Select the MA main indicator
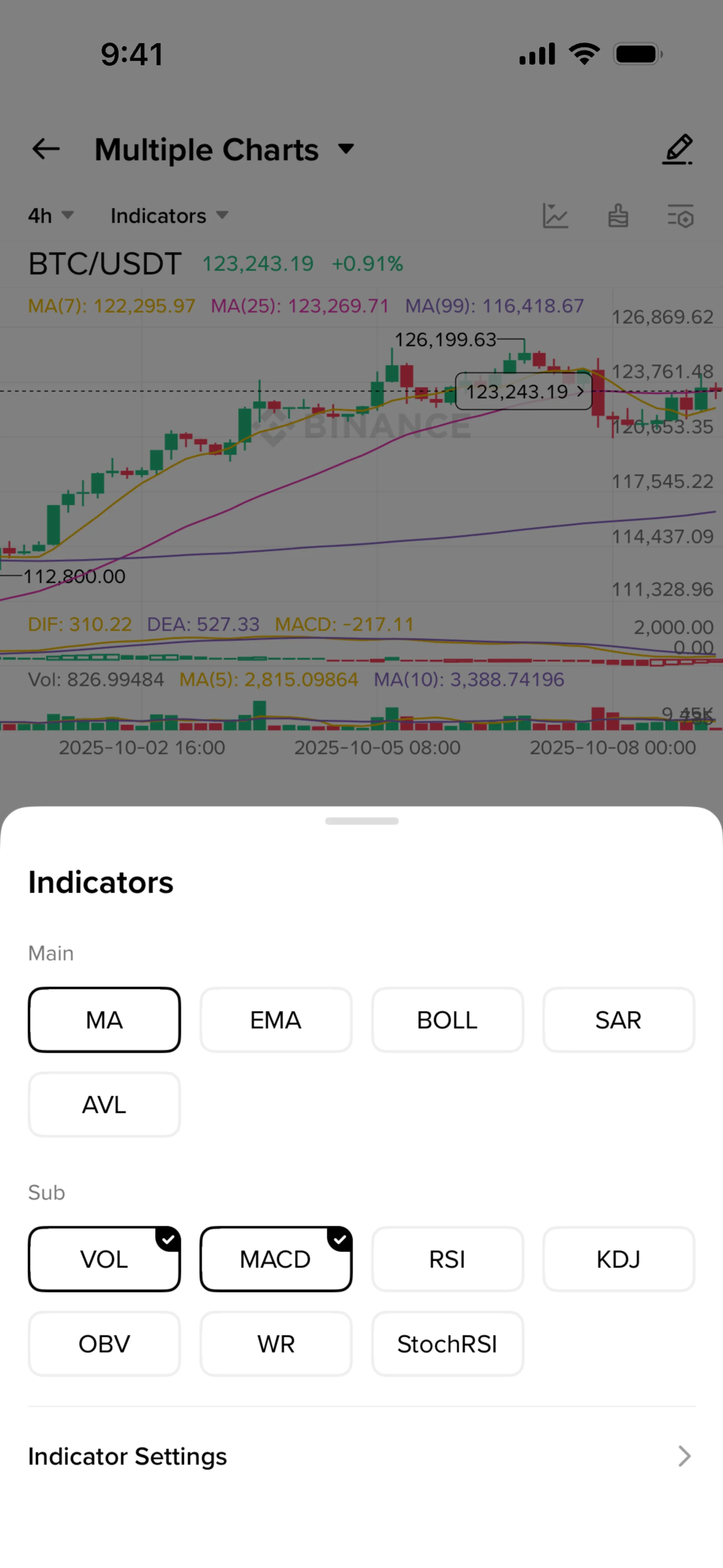This screenshot has width=723, height=1568. pos(104,1019)
